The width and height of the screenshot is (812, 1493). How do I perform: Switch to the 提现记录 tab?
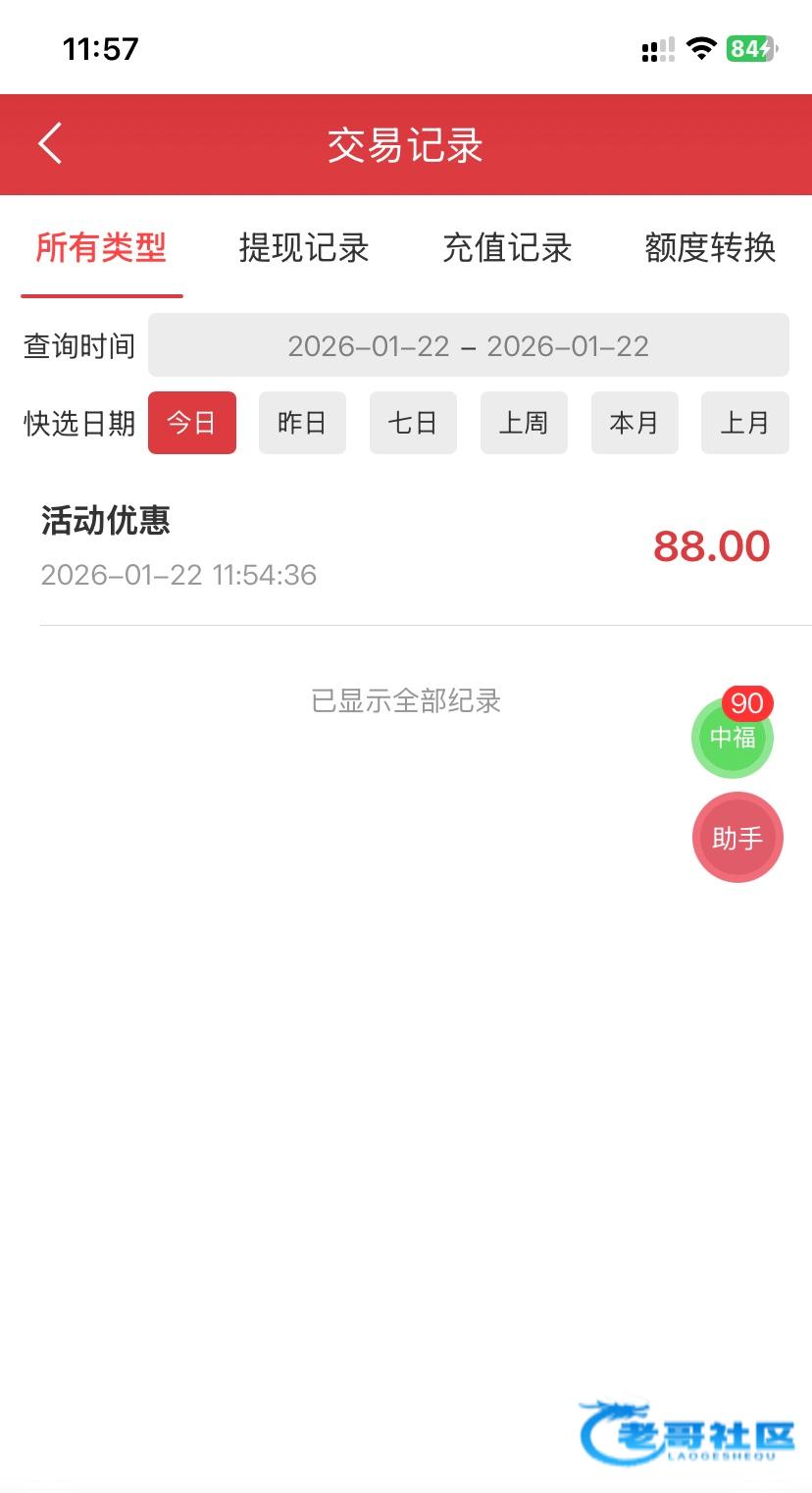coord(304,248)
